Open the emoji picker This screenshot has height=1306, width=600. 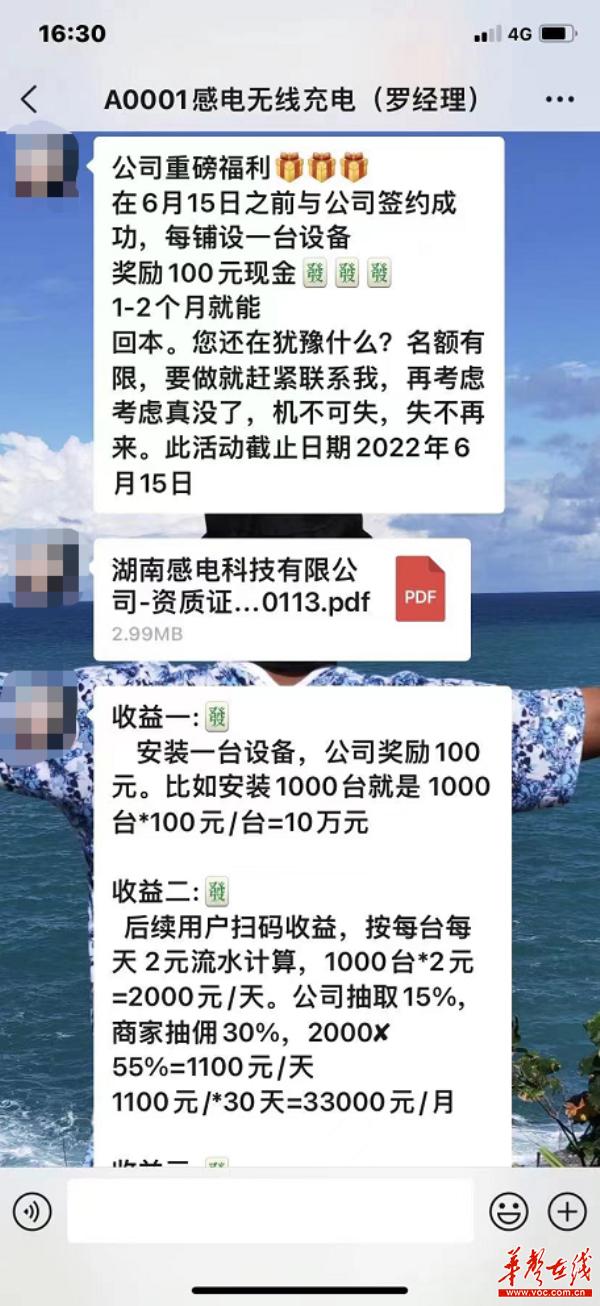(508, 1212)
